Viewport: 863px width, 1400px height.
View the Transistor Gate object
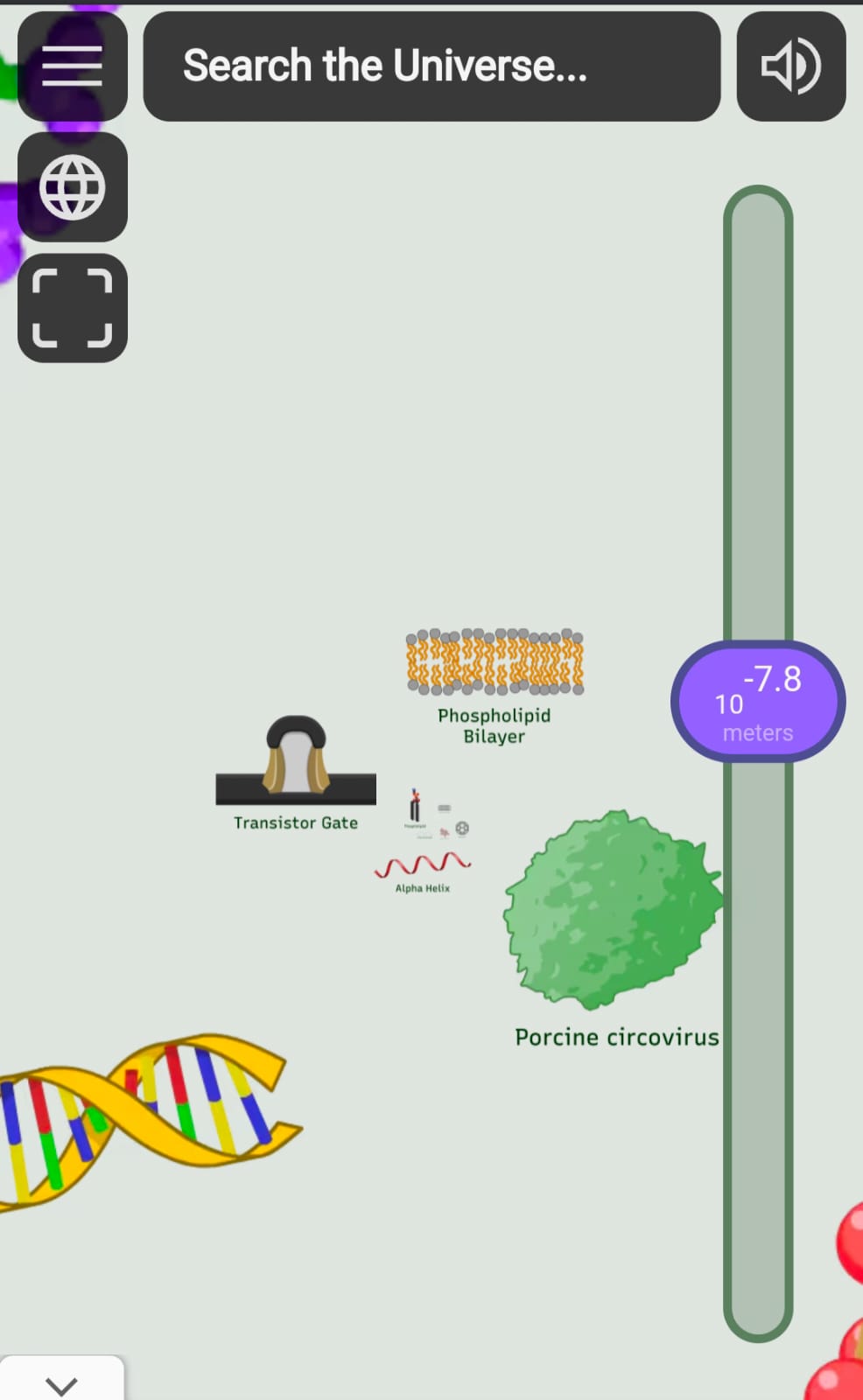[296, 761]
